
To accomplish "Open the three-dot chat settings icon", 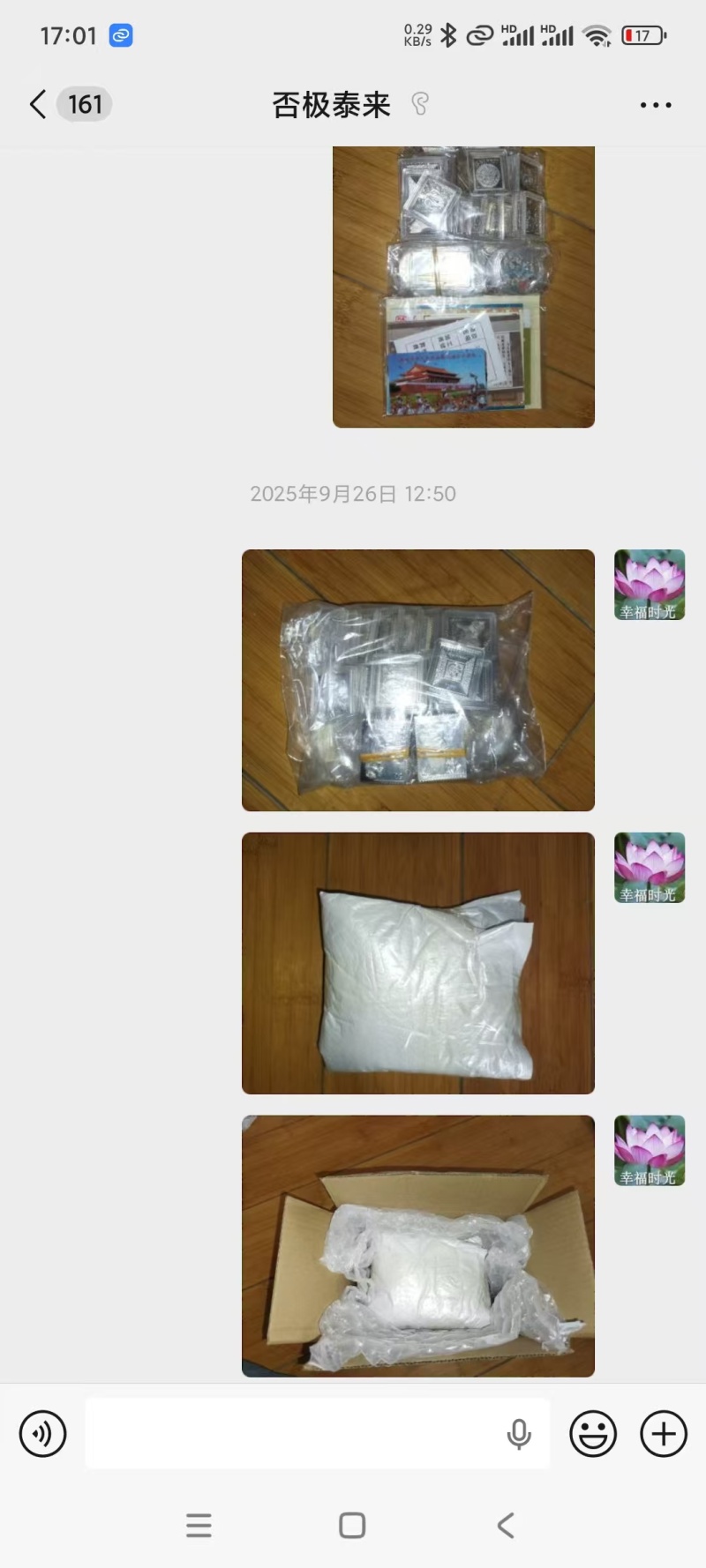I will (x=655, y=104).
